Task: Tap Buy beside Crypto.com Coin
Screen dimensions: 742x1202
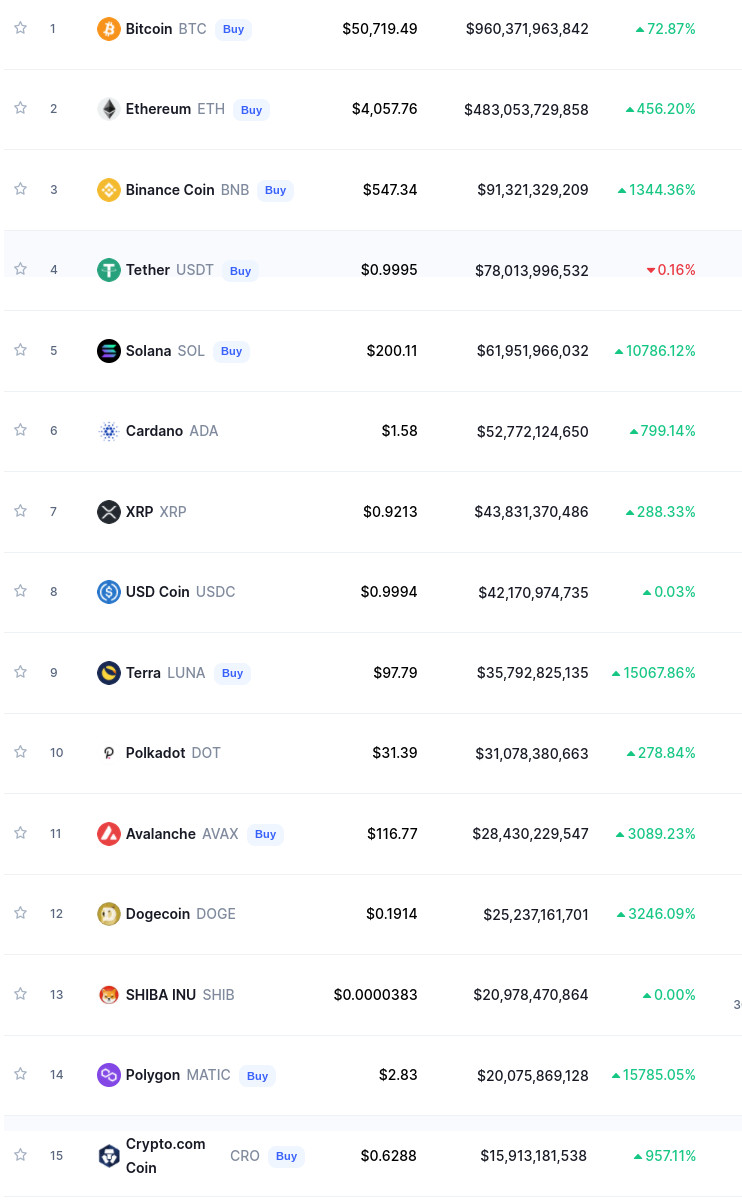Action: point(286,1156)
